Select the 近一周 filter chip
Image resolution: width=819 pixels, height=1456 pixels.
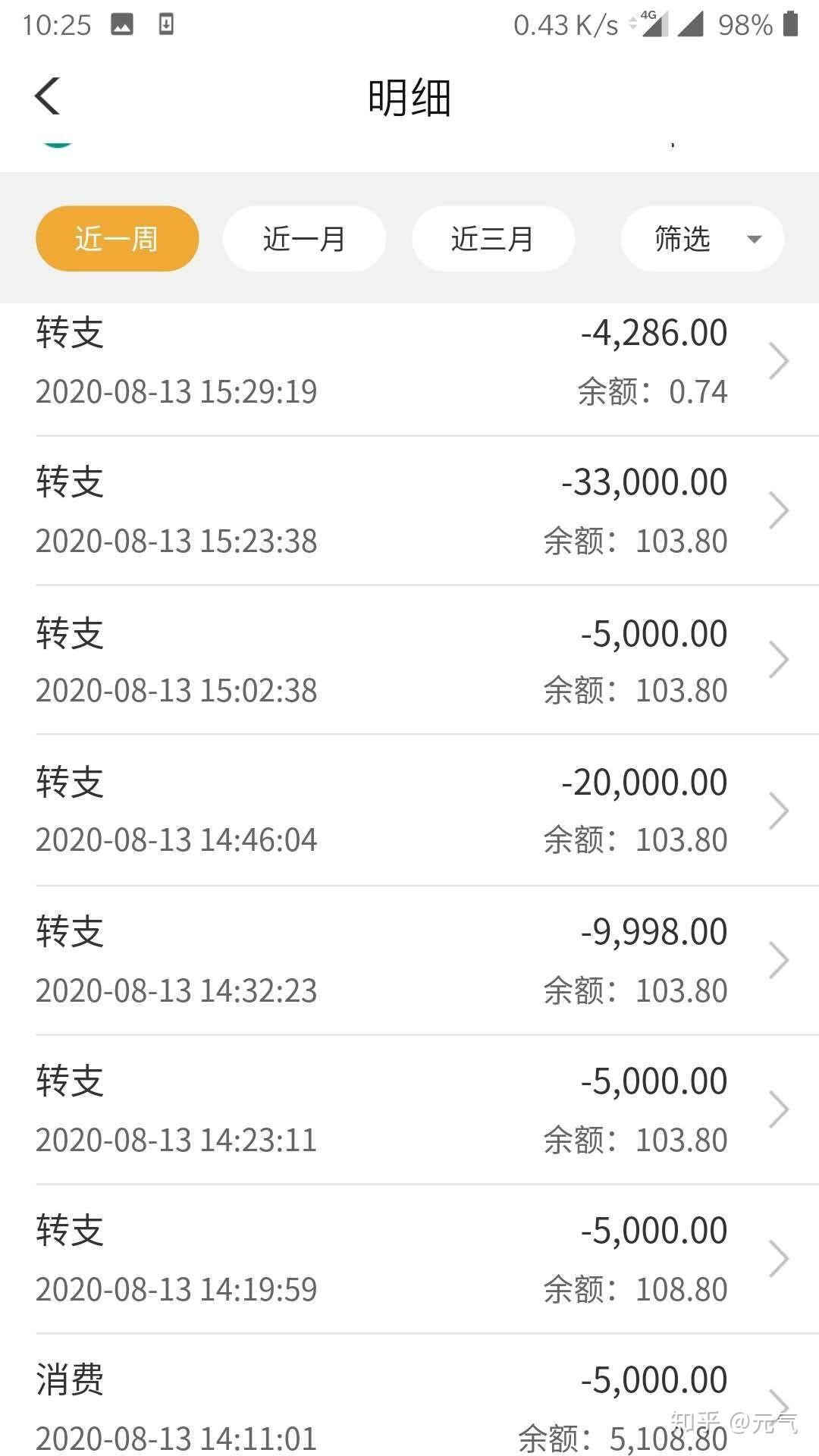[117, 239]
